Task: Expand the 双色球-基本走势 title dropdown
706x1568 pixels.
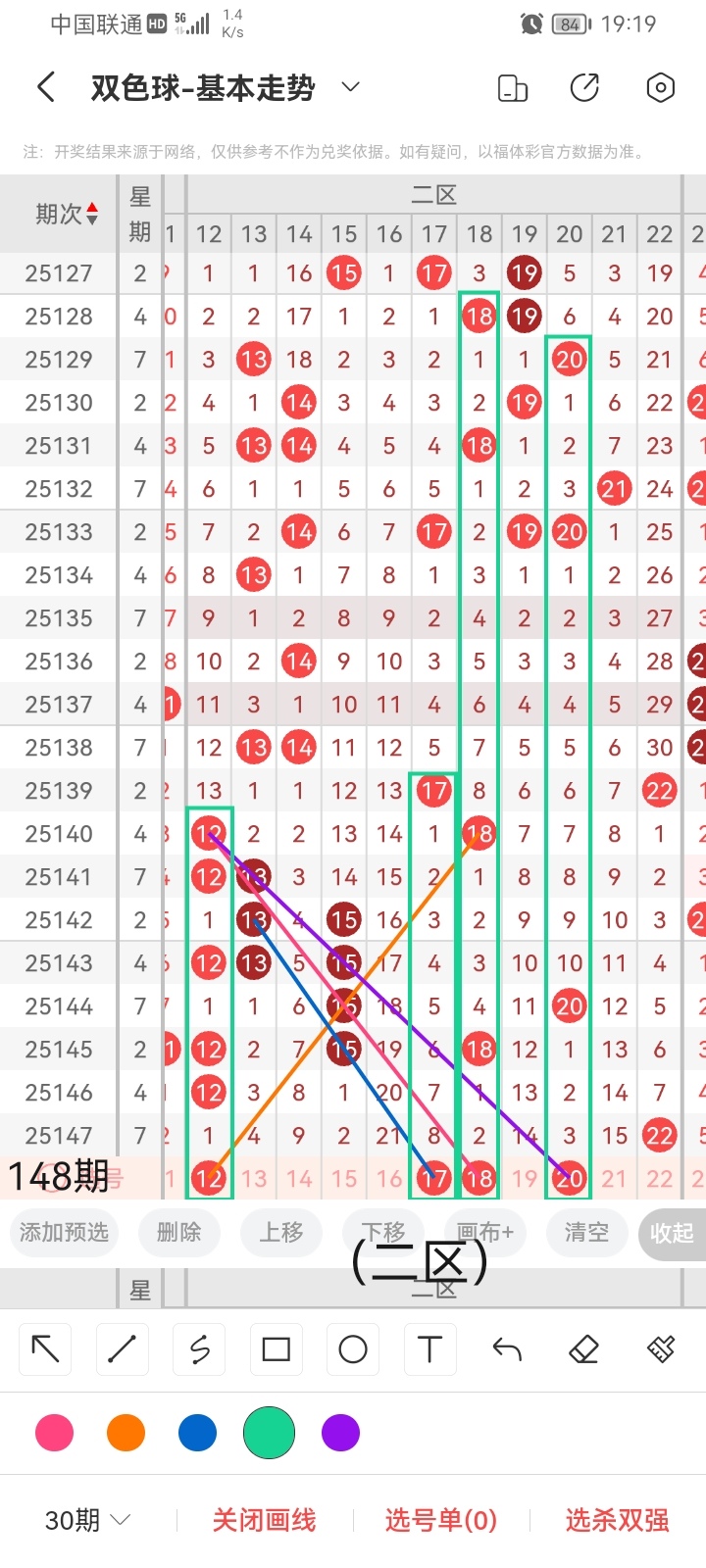Action: [350, 88]
